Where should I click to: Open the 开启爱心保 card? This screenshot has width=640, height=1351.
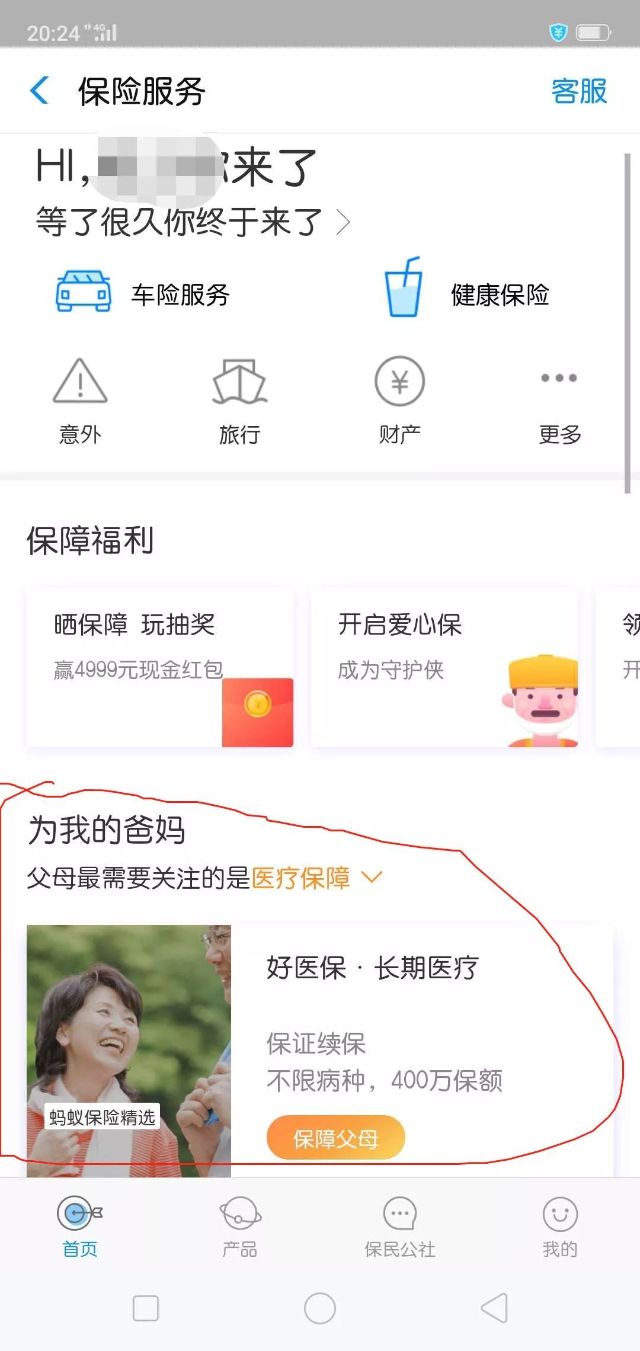click(x=445, y=667)
